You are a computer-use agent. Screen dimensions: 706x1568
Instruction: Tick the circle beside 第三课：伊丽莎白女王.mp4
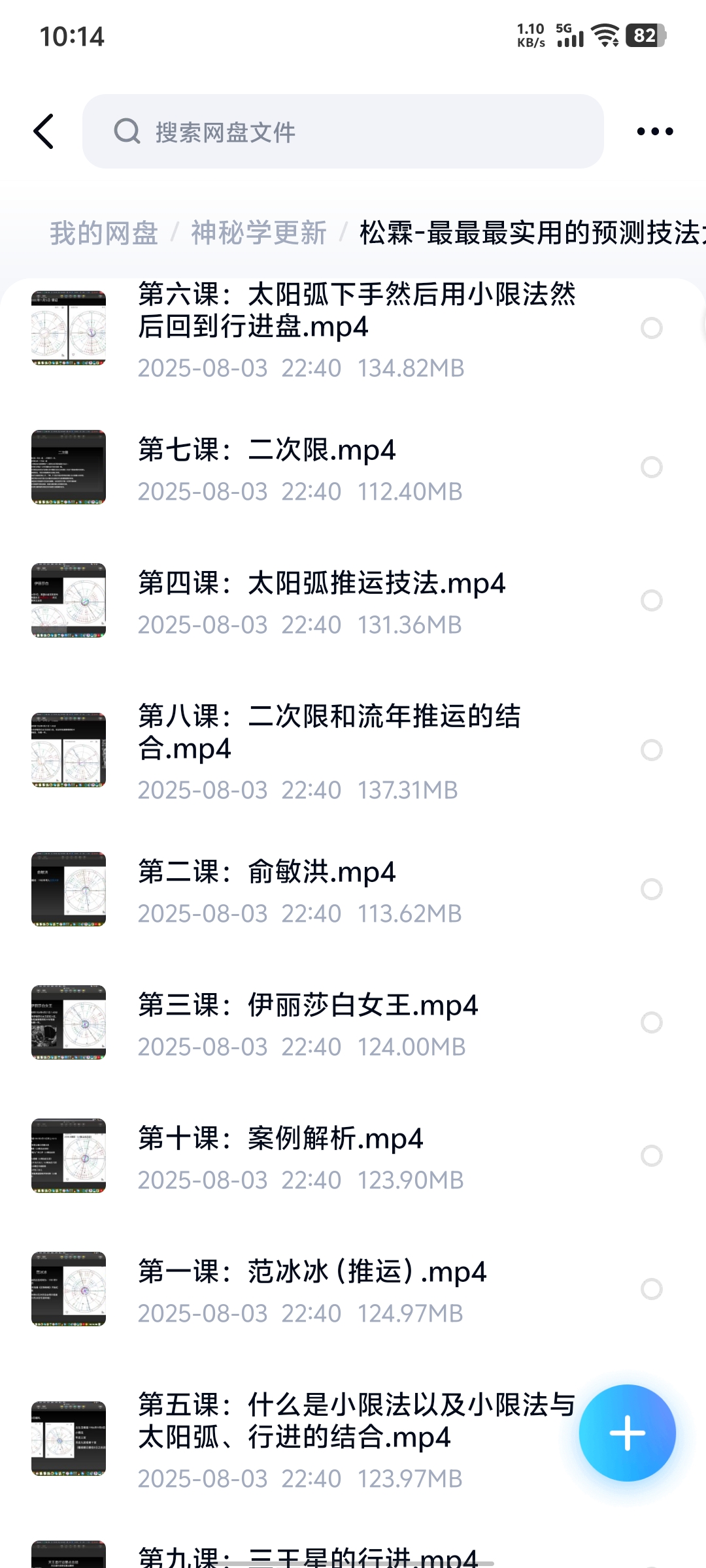tap(652, 1022)
